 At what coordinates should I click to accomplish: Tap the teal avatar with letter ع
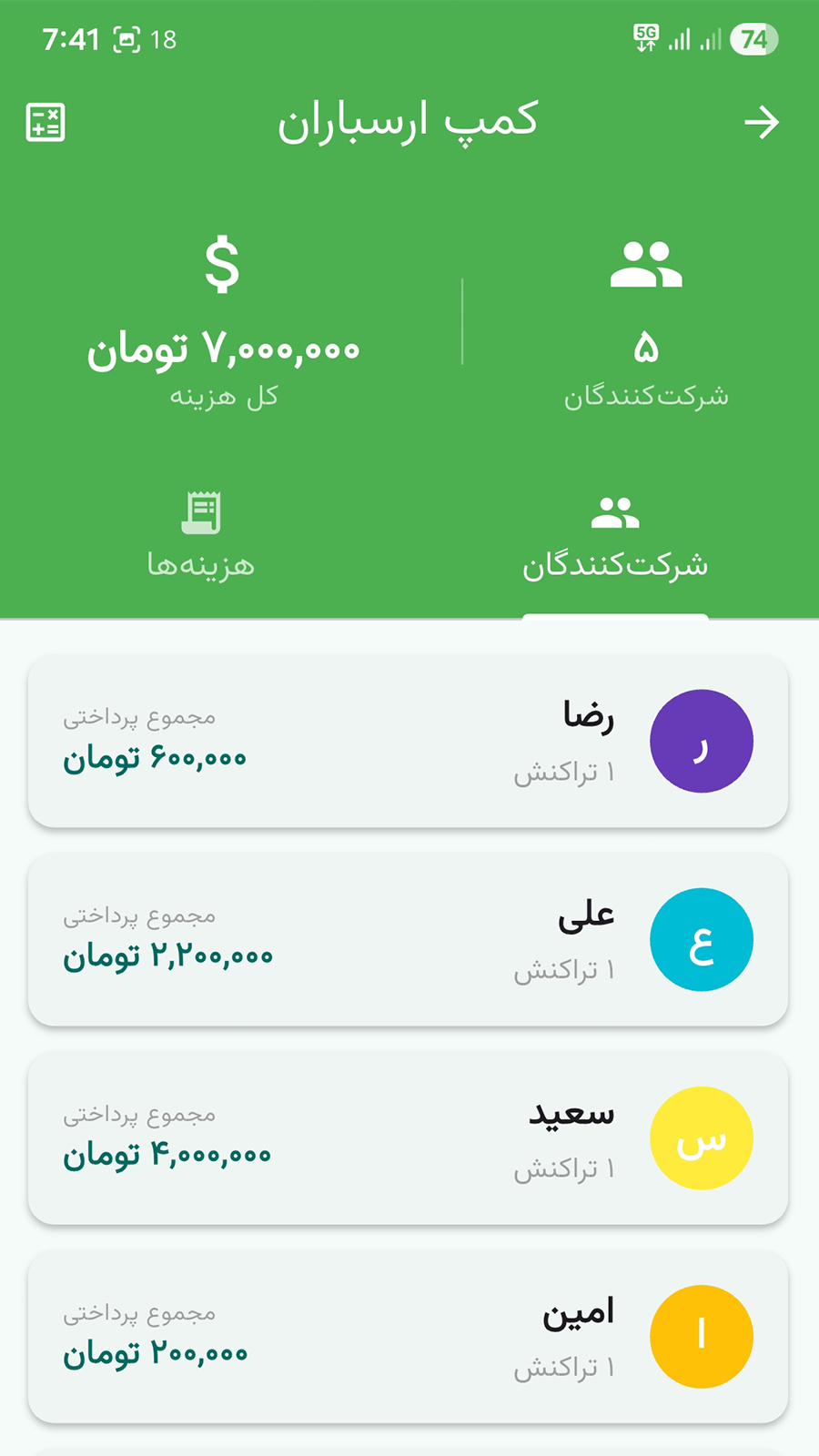pos(702,939)
